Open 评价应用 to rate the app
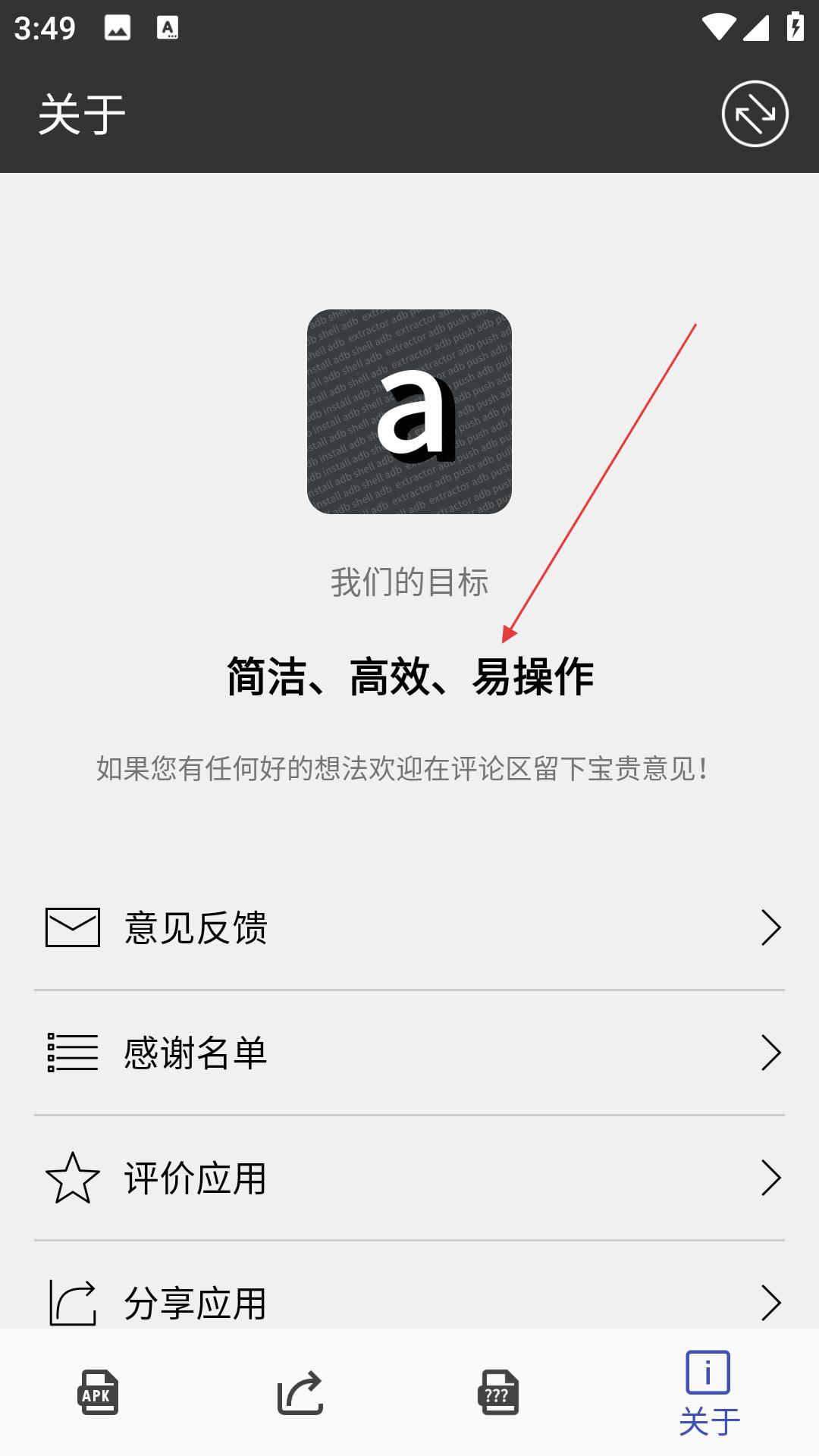The height and width of the screenshot is (1456, 819). pos(409,1178)
